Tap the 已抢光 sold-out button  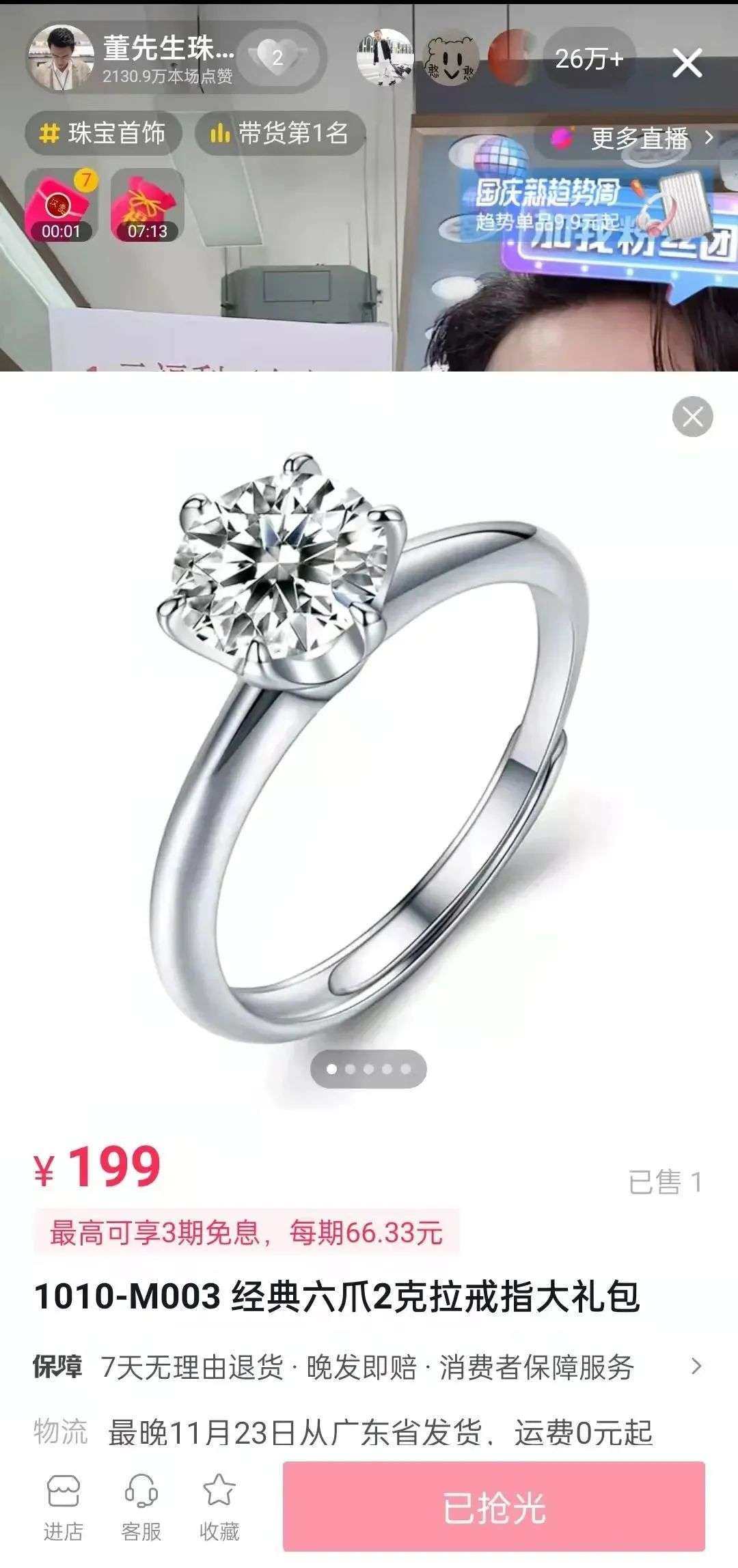click(494, 1507)
